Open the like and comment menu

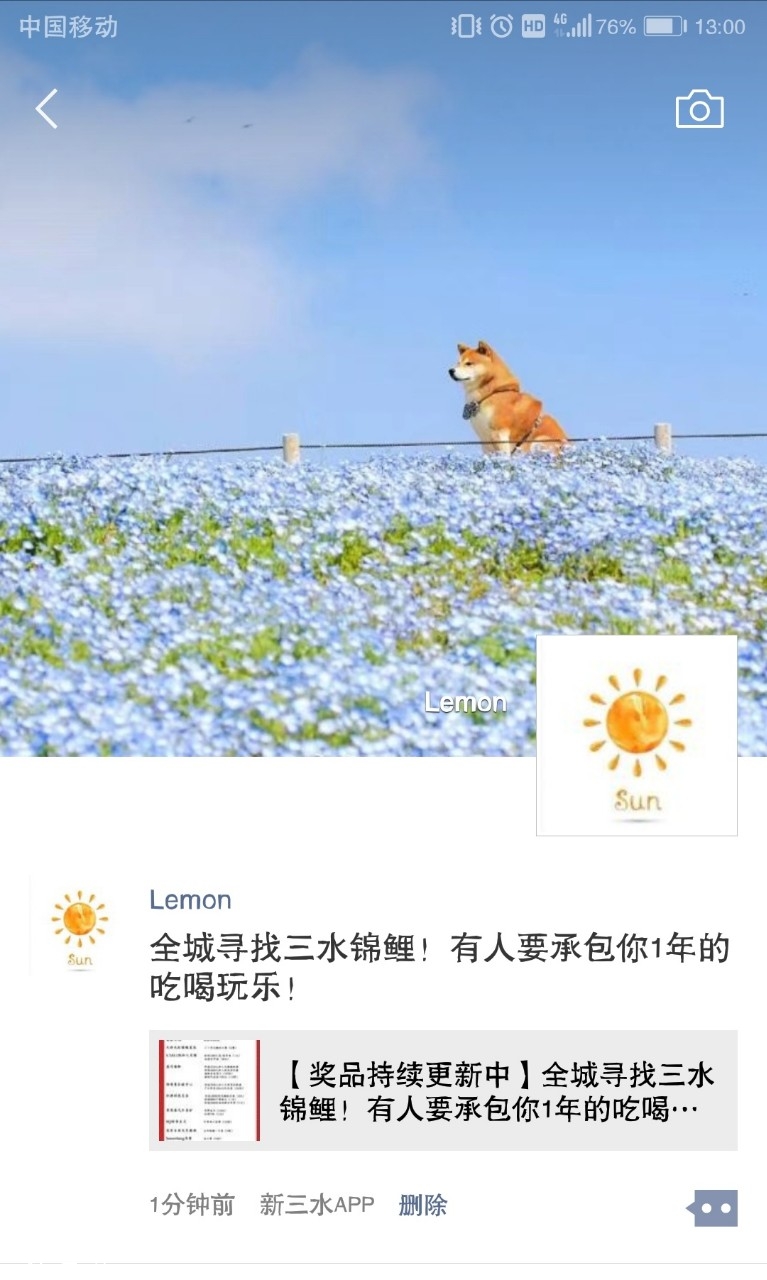[714, 1207]
